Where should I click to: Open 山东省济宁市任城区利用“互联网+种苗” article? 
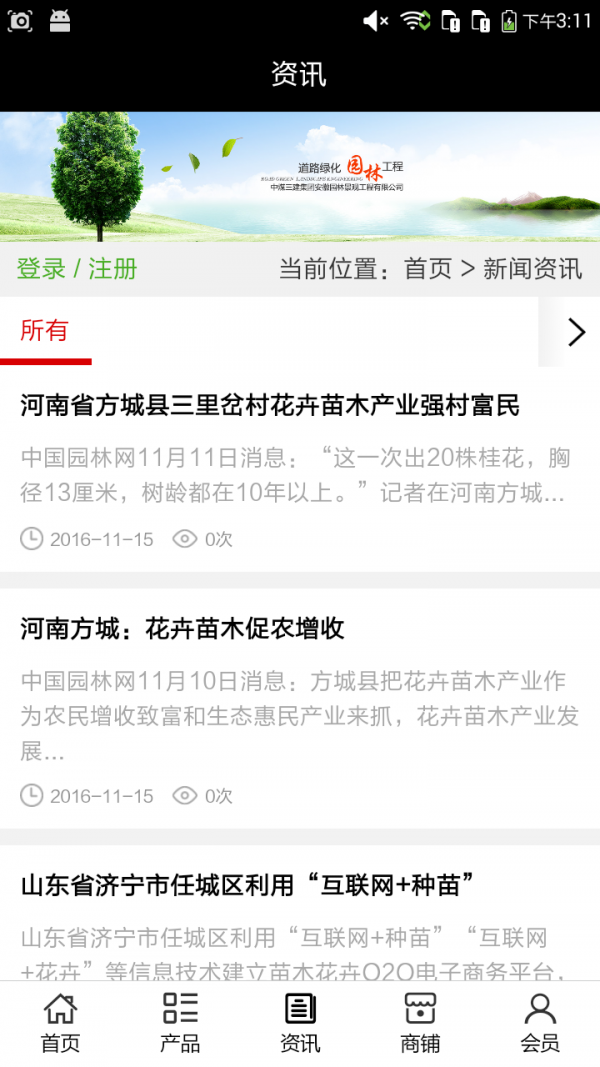coord(246,885)
